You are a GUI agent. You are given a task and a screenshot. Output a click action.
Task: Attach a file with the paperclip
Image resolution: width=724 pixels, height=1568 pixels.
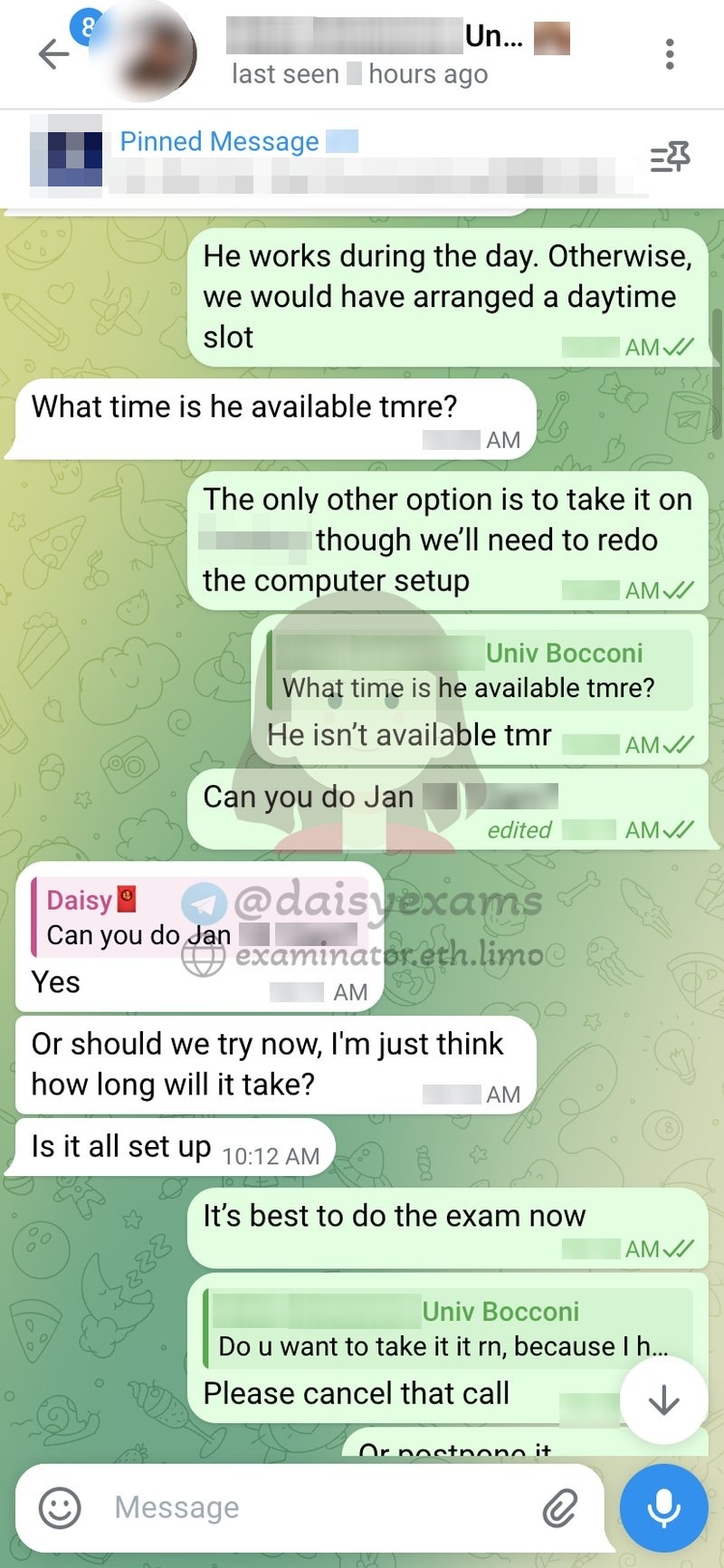pos(560,1508)
